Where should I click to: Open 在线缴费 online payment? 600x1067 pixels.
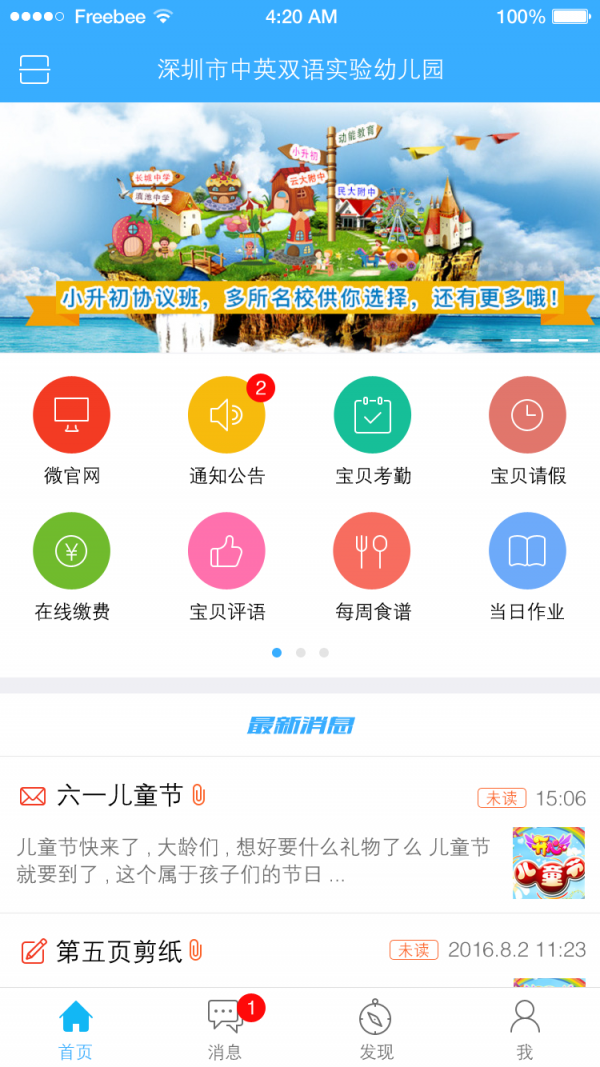[72, 551]
